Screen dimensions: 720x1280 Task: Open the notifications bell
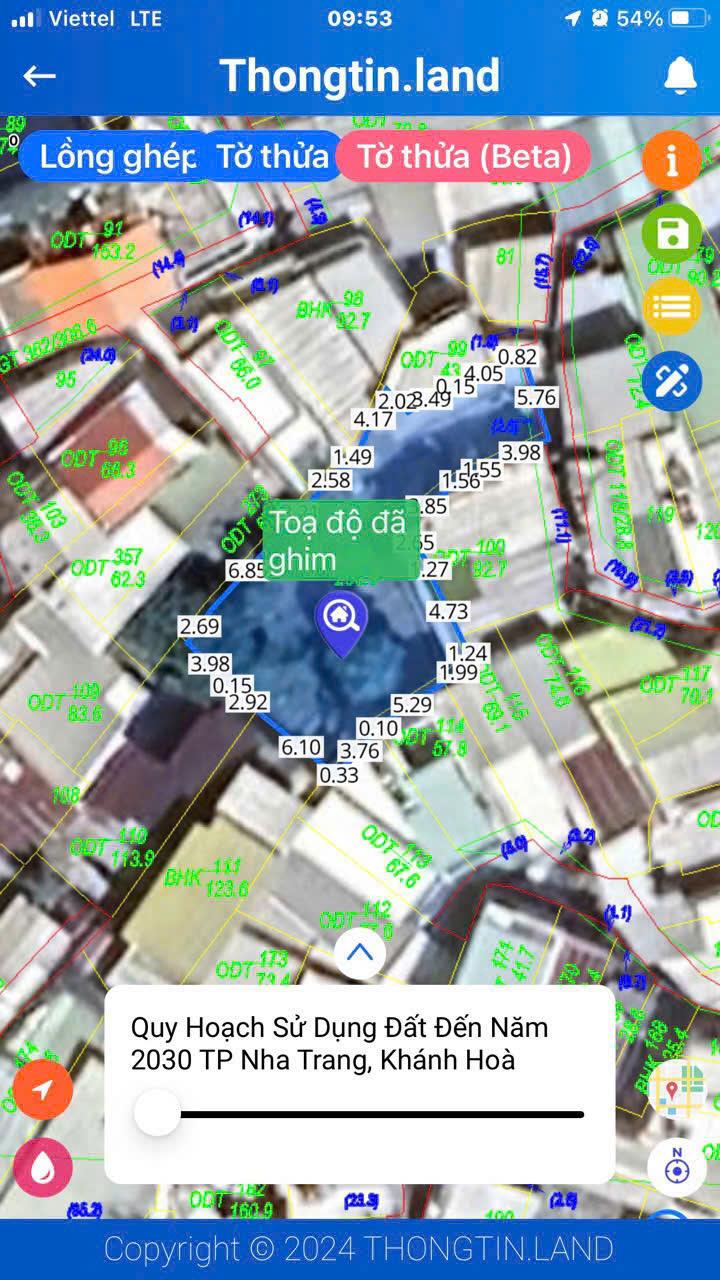tap(680, 76)
